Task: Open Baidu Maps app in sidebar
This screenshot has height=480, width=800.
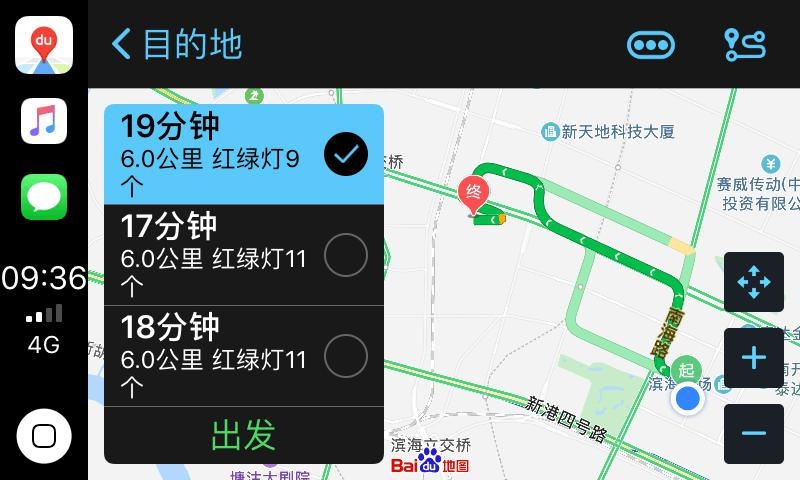Action: [44, 45]
